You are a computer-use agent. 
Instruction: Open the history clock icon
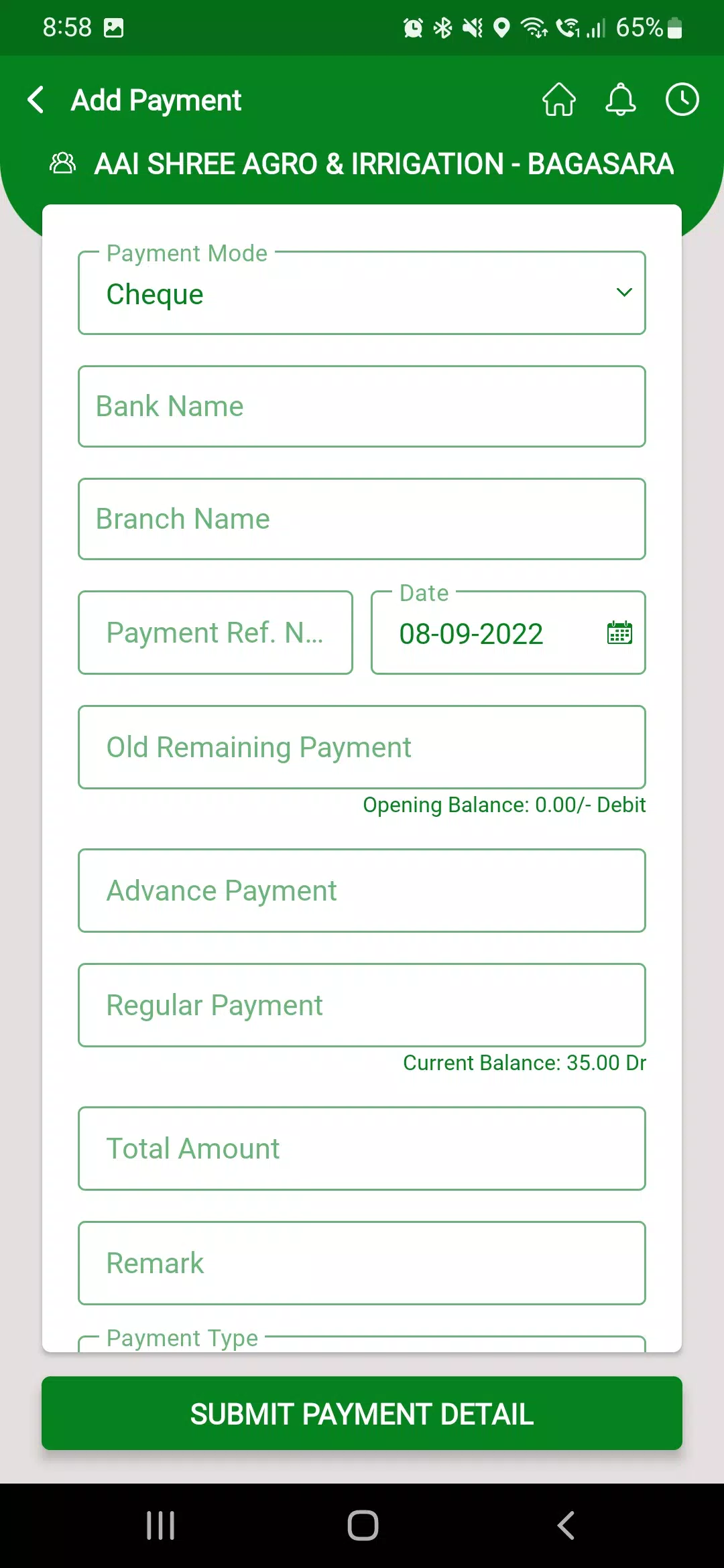pos(682,100)
